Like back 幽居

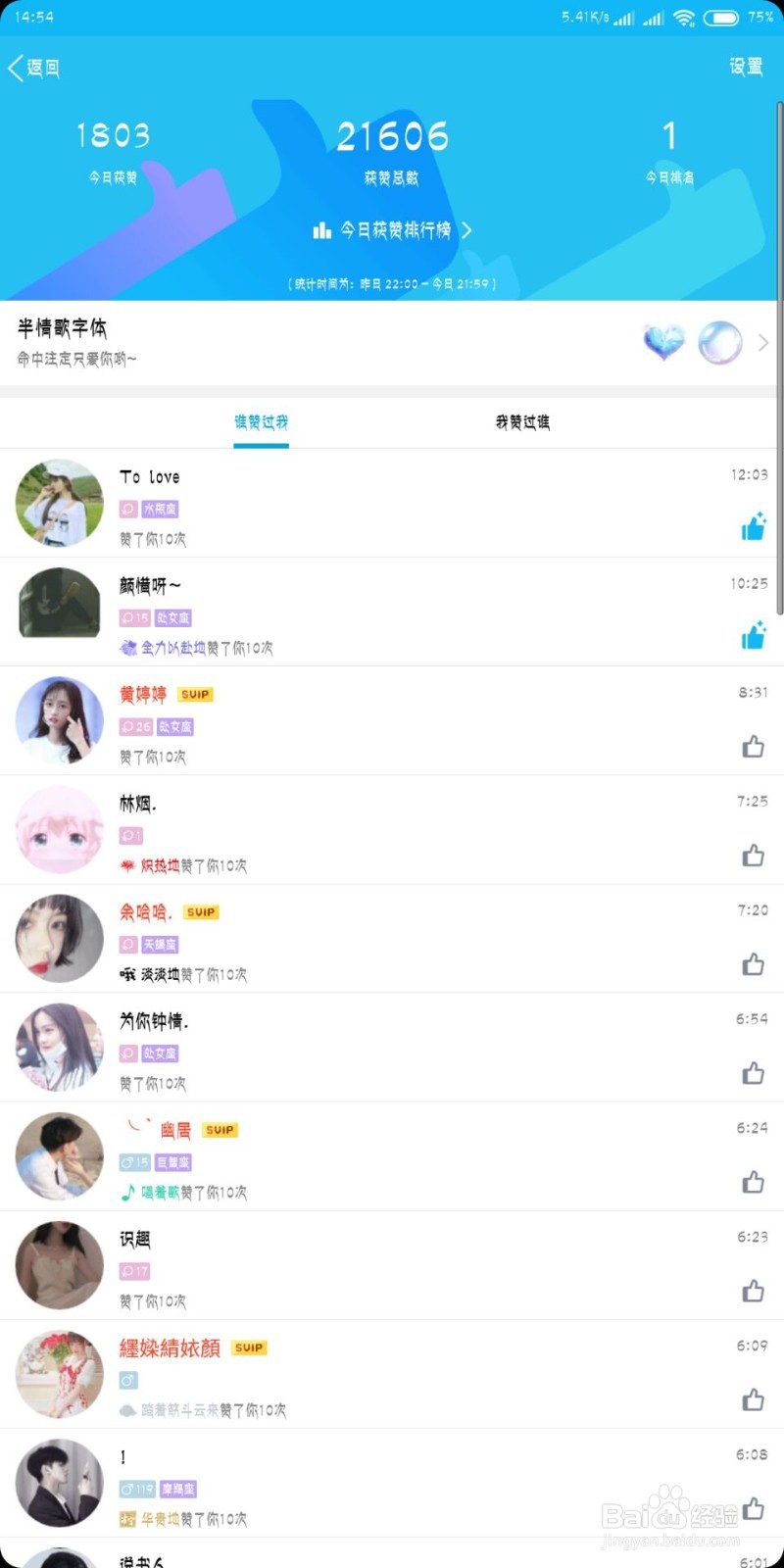click(753, 1182)
